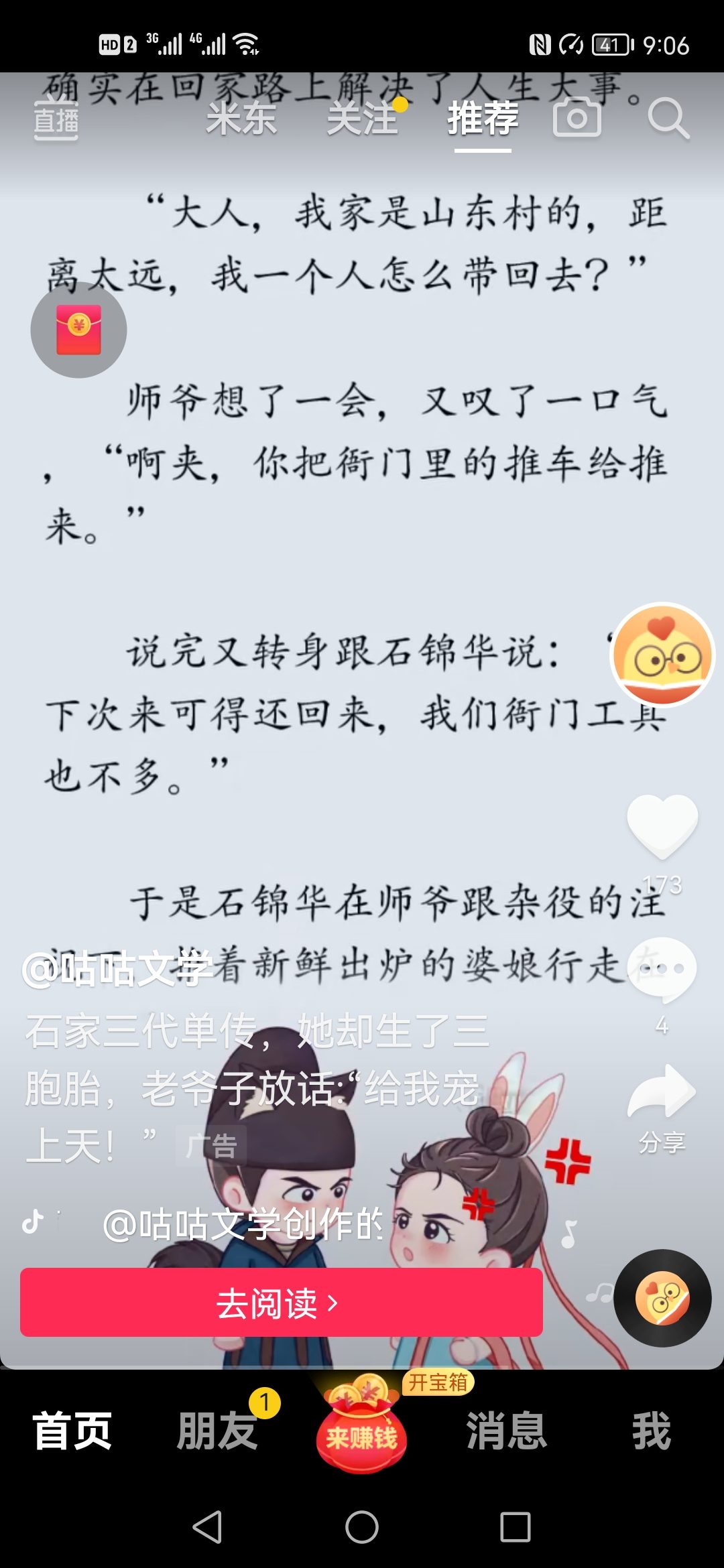
Task: Switch to the 朋友 friends tab
Action: [217, 1431]
